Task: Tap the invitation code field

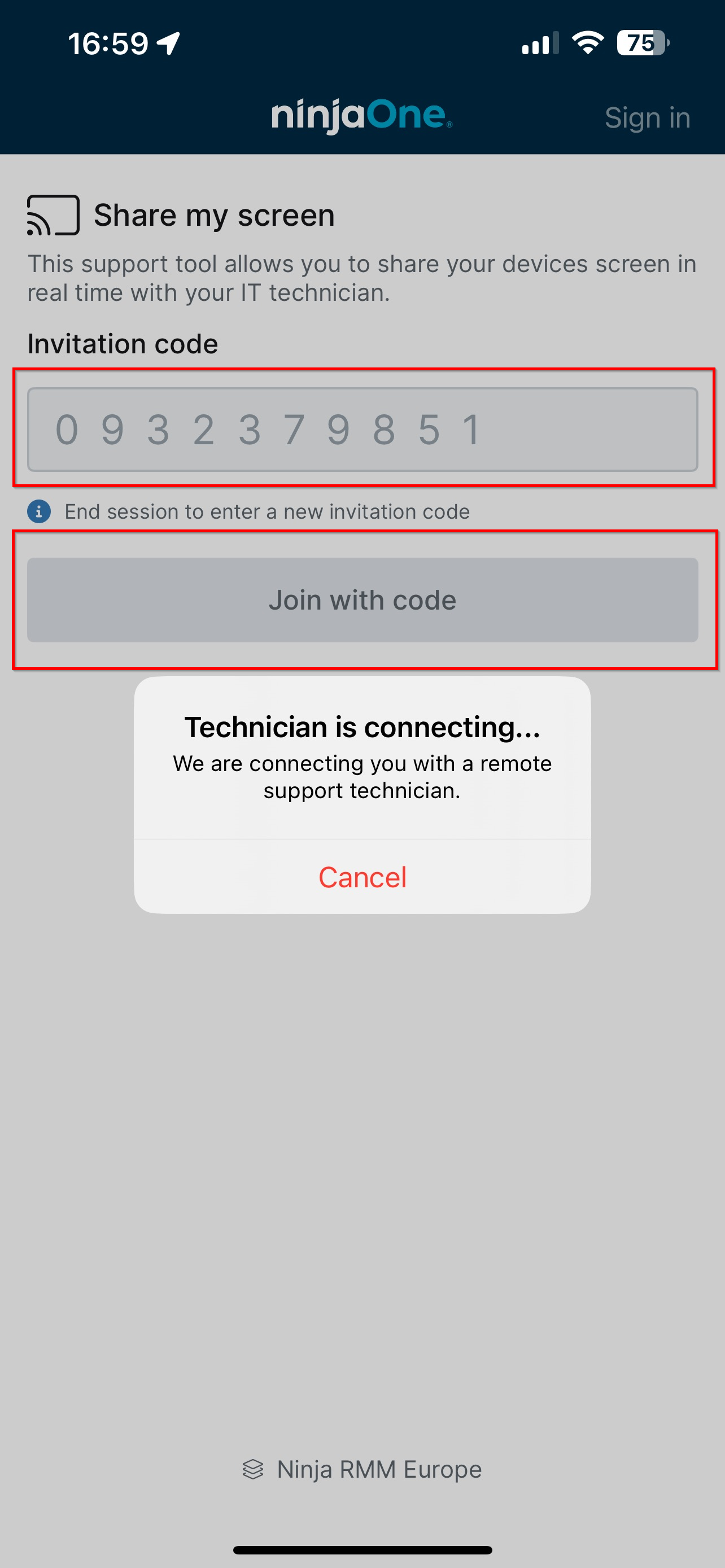Action: point(362,429)
